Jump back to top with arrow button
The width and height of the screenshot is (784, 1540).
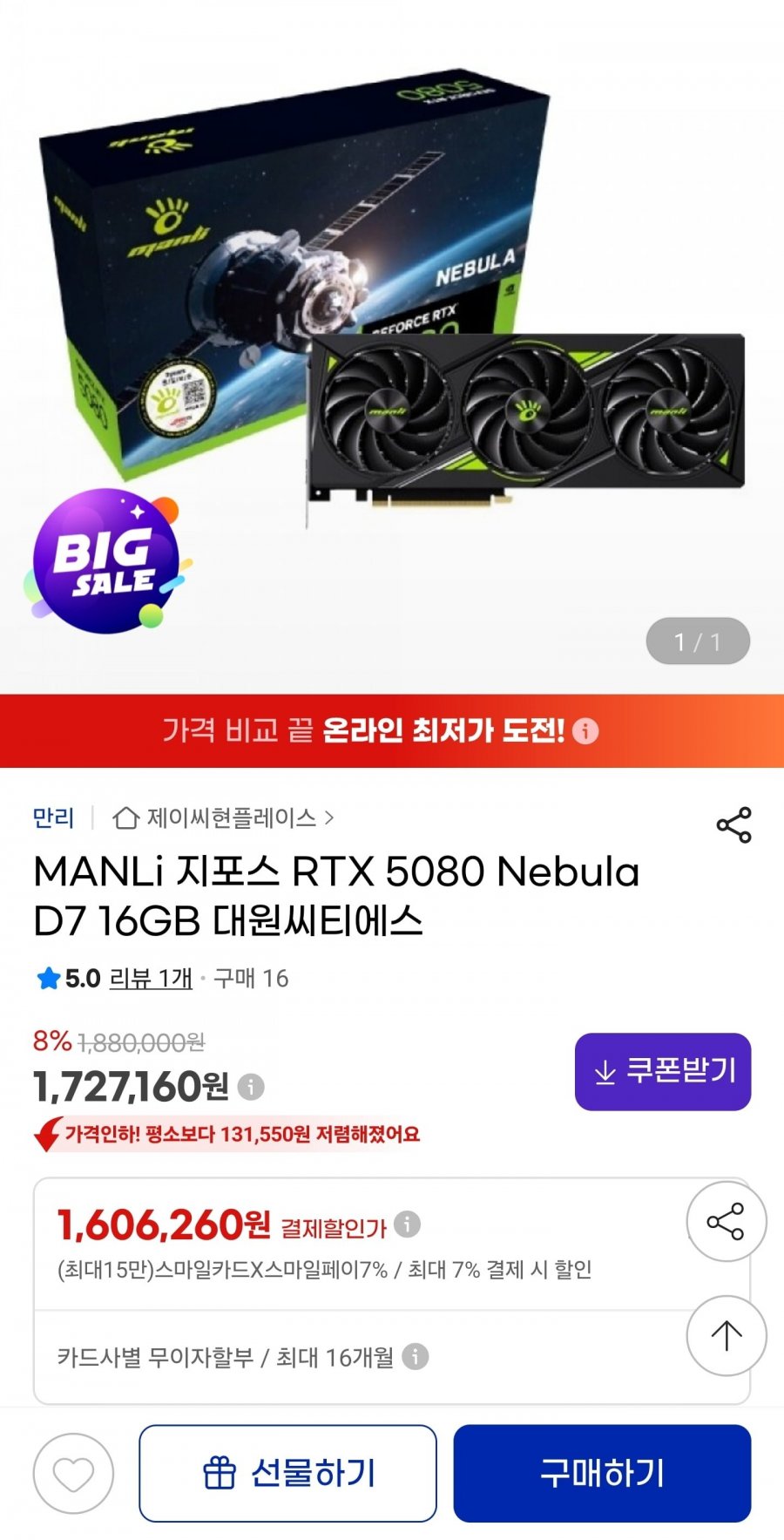click(727, 1335)
